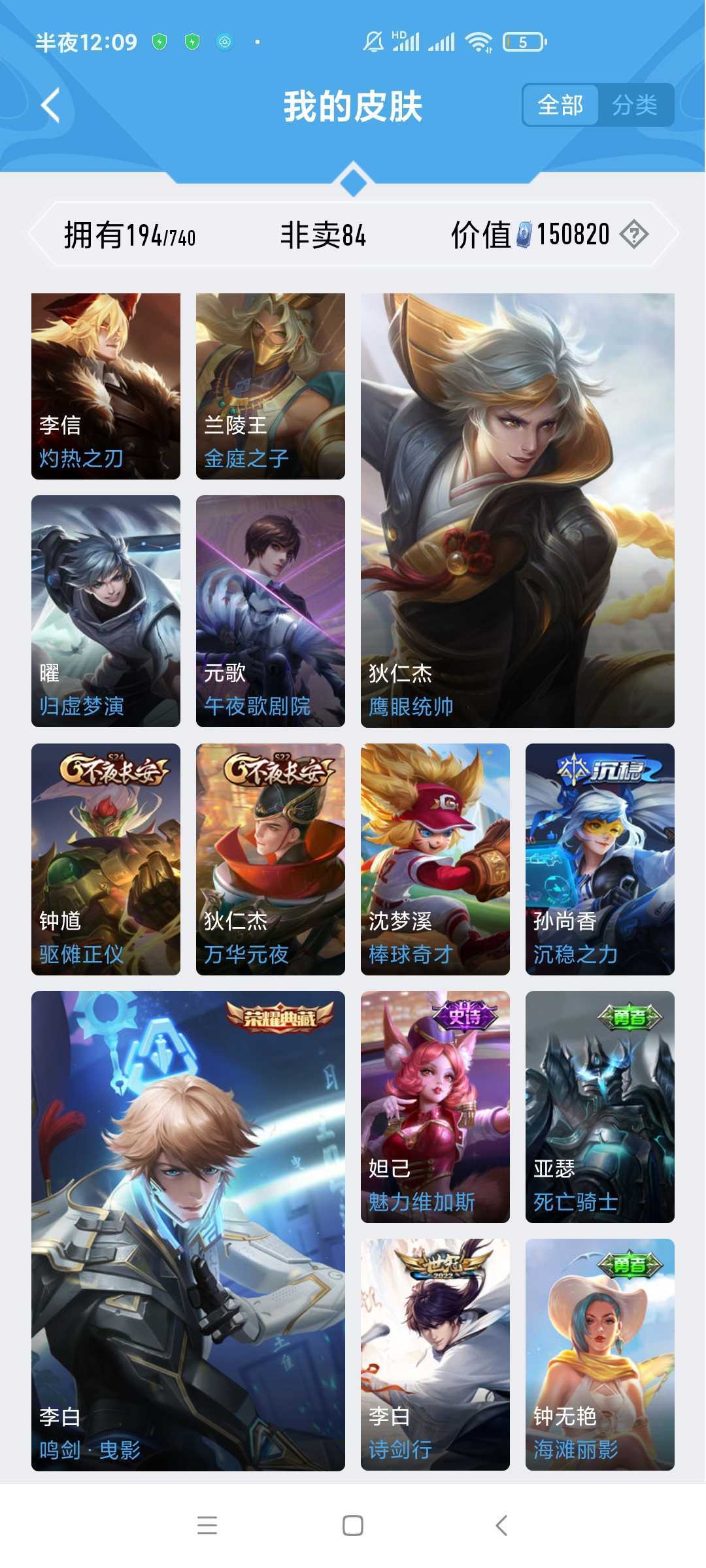
Task: Select the 全部 tab
Action: pos(560,105)
